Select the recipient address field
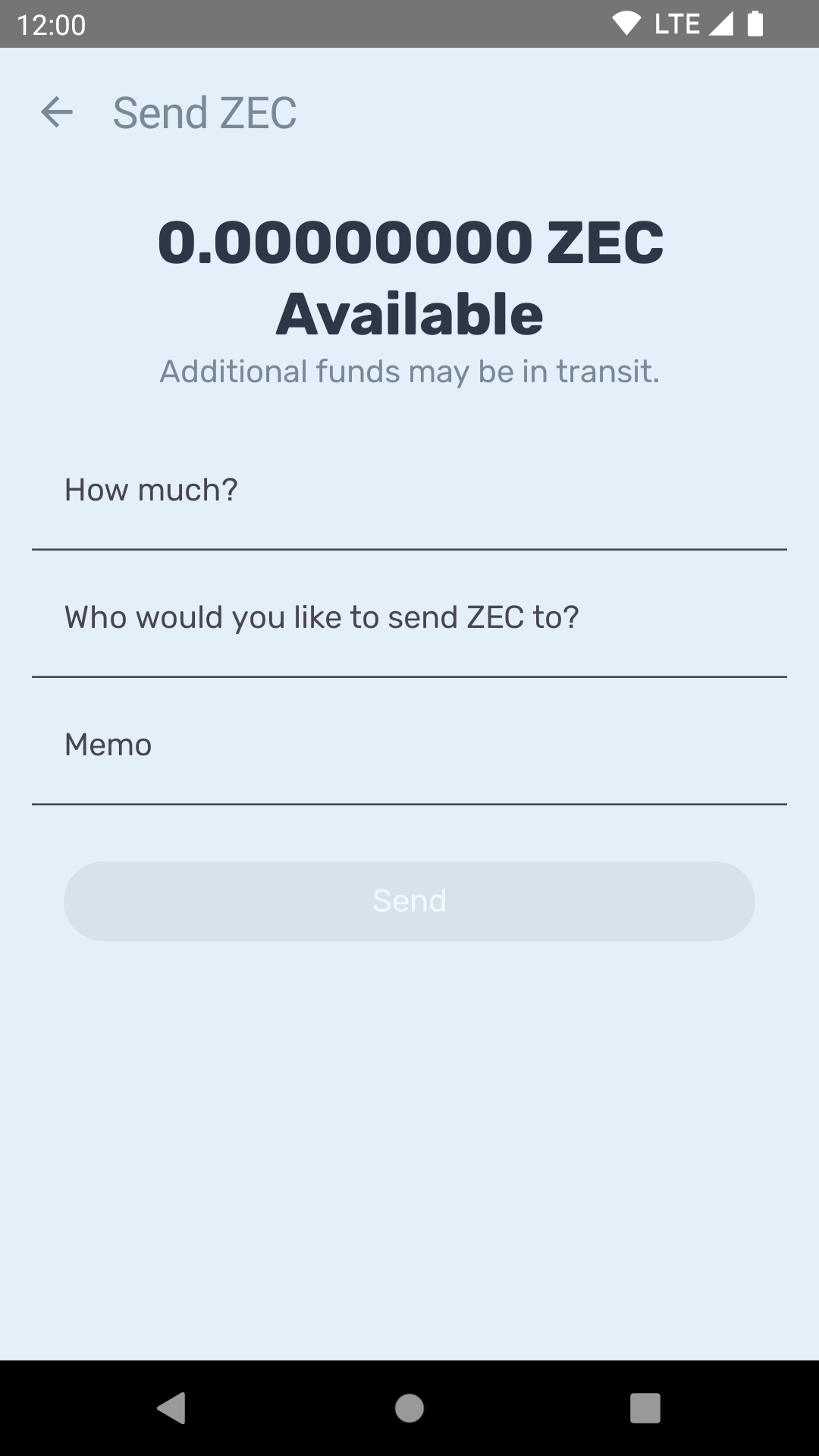This screenshot has width=819, height=1456. tap(409, 628)
